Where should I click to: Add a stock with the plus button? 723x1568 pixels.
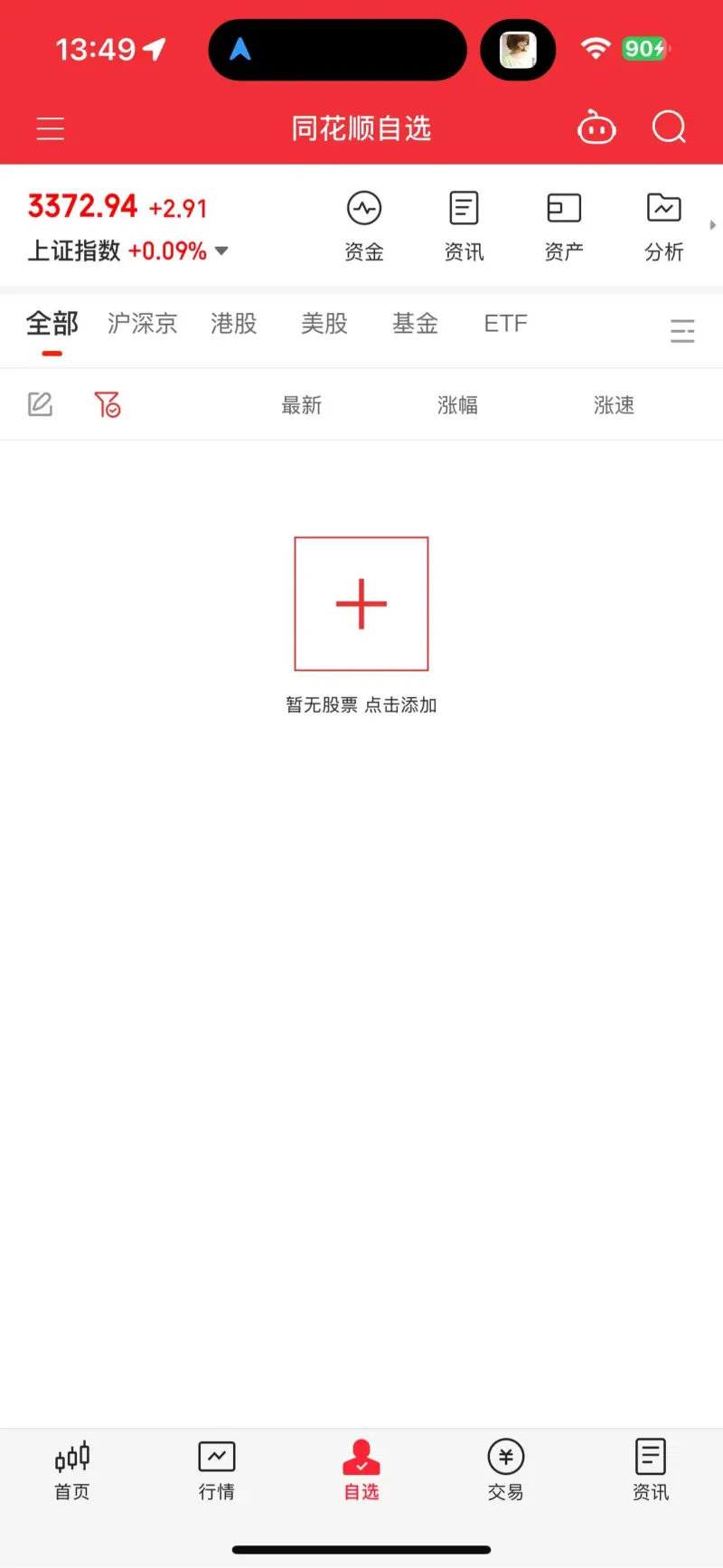(361, 603)
